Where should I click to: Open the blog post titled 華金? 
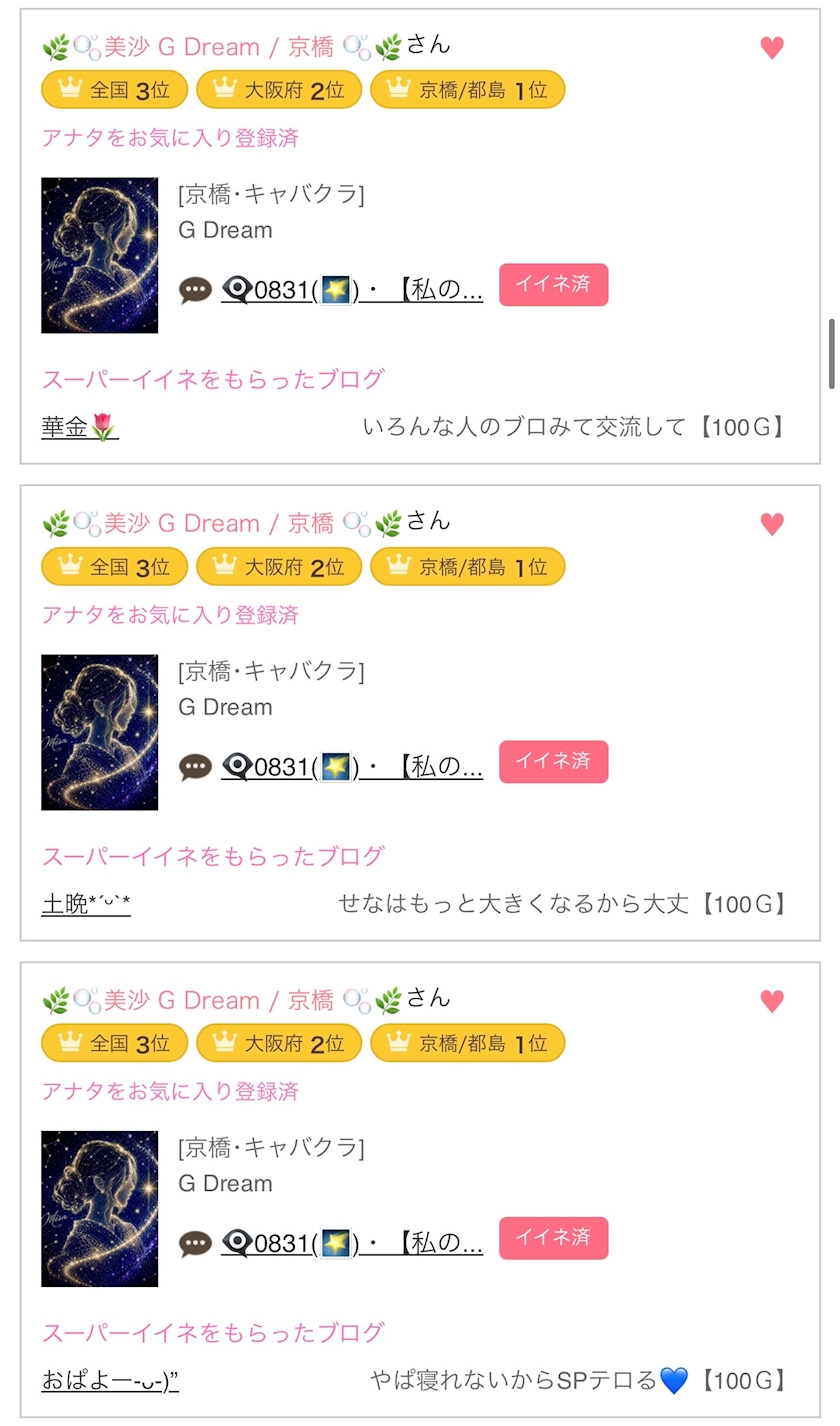coord(80,428)
